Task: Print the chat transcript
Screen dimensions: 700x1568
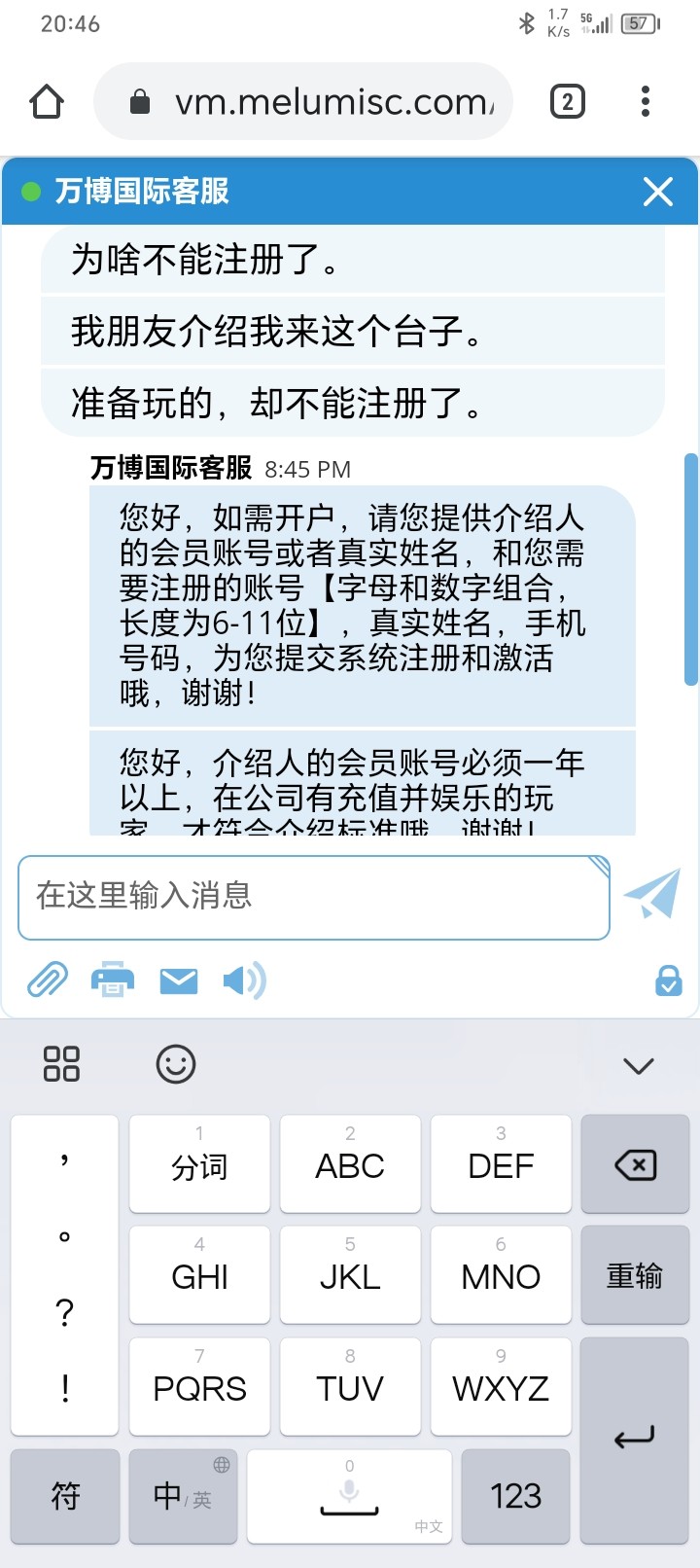Action: point(113,980)
